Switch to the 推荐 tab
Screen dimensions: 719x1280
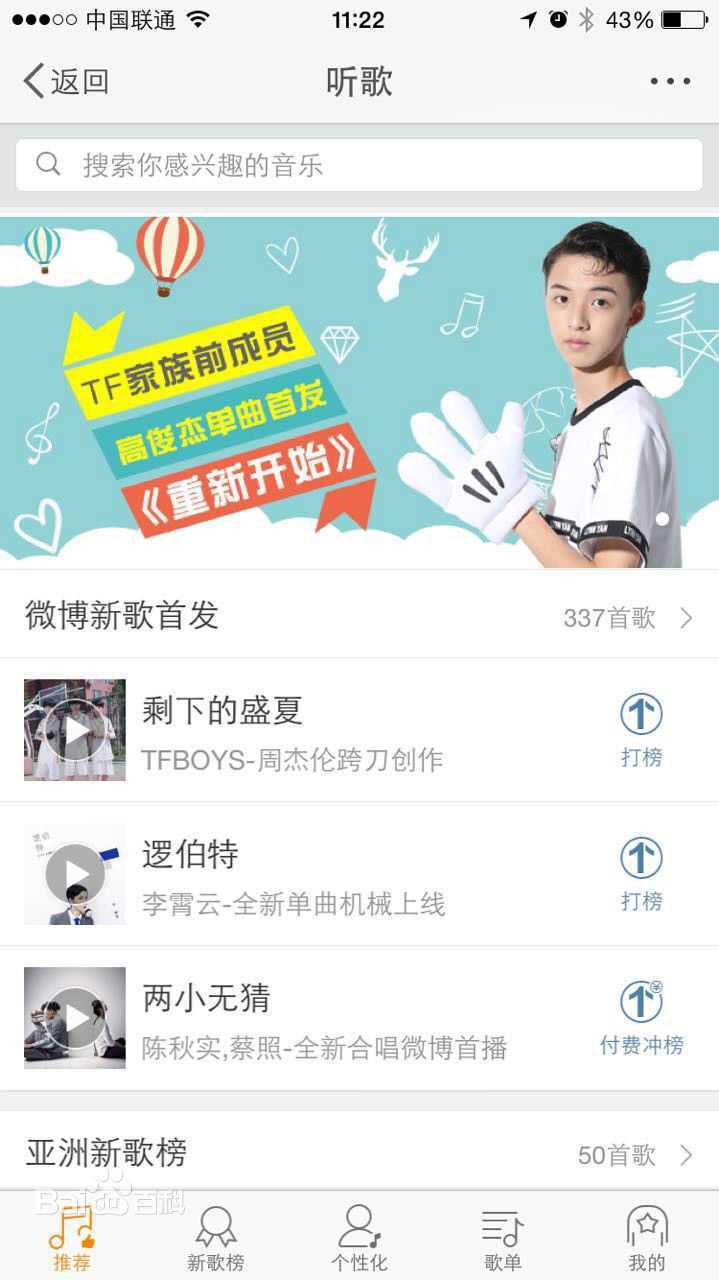pos(72,1238)
